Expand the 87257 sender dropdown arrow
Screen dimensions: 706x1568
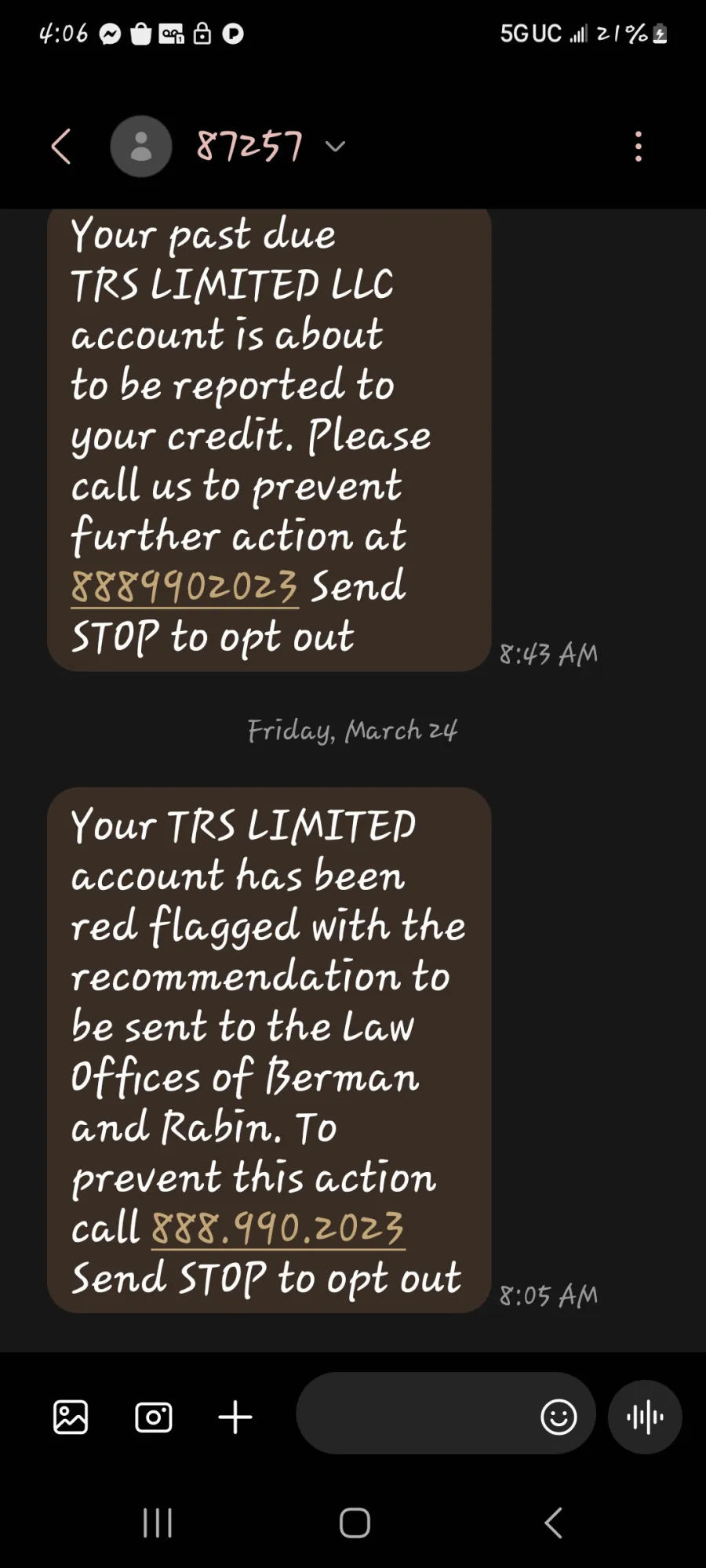point(335,147)
